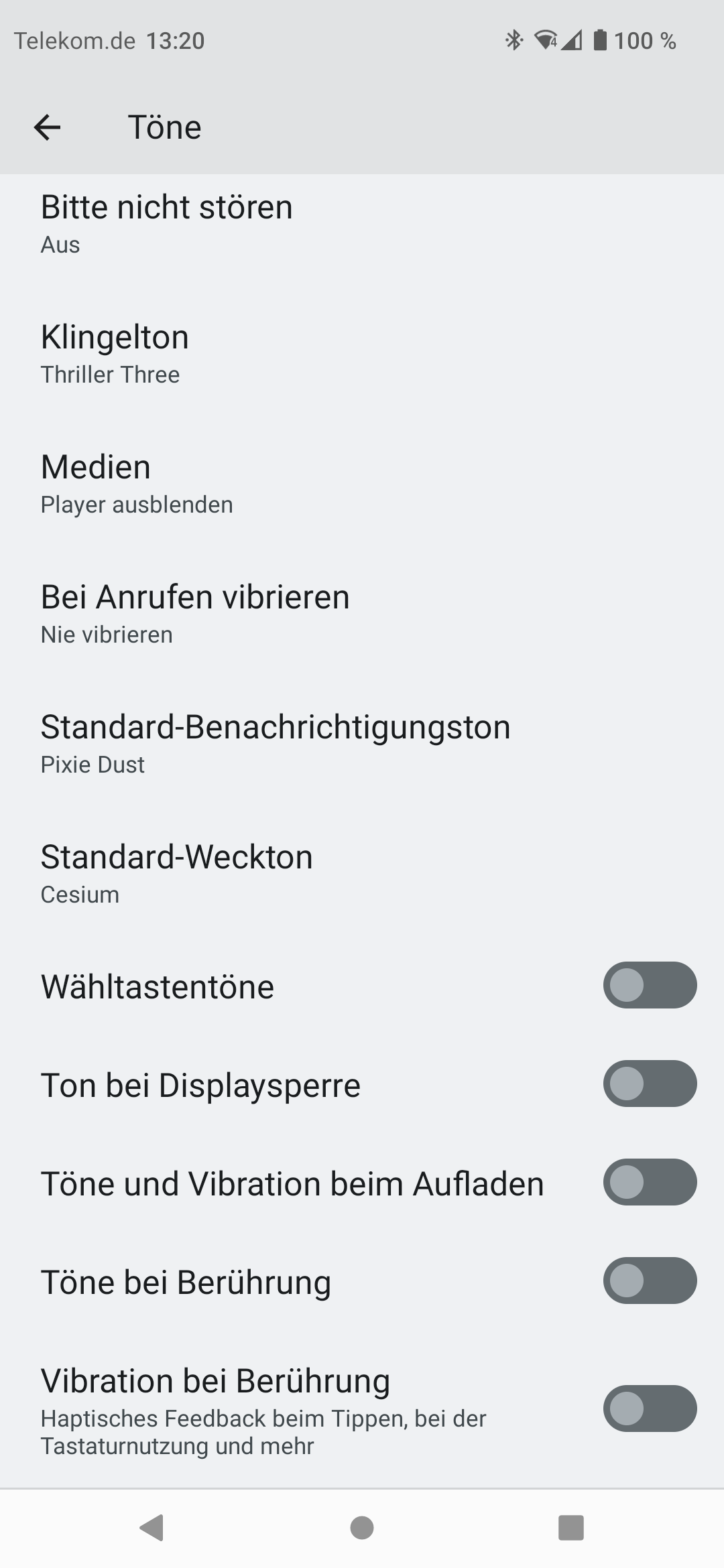Screen dimensions: 724x1568
Task: Change the Standard-Benachrichtigungston
Action: point(362,744)
